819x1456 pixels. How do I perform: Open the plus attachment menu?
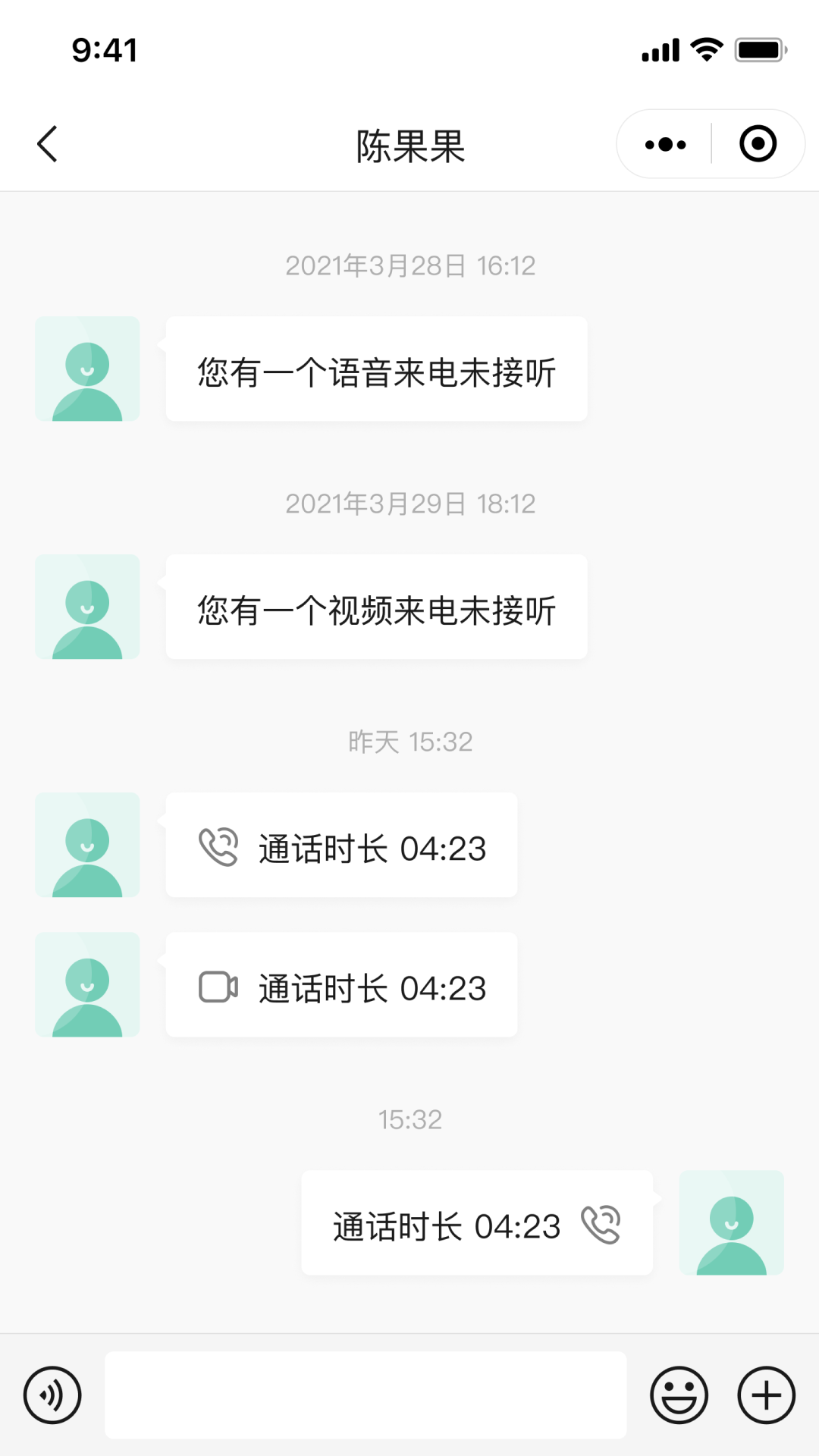coord(766,1395)
